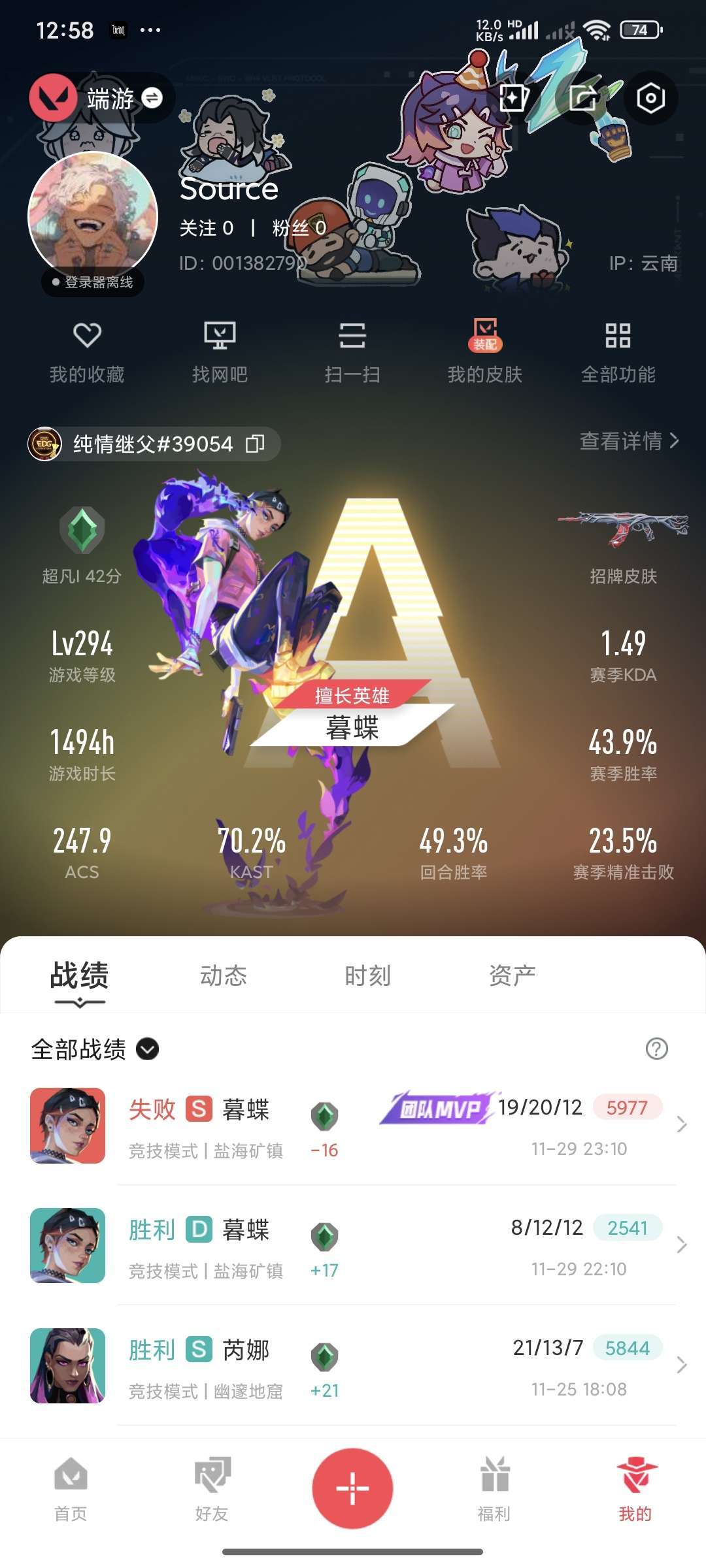Viewport: 706px width, 1568px height.
Task: Switch to the 资产 tab
Action: tap(513, 975)
